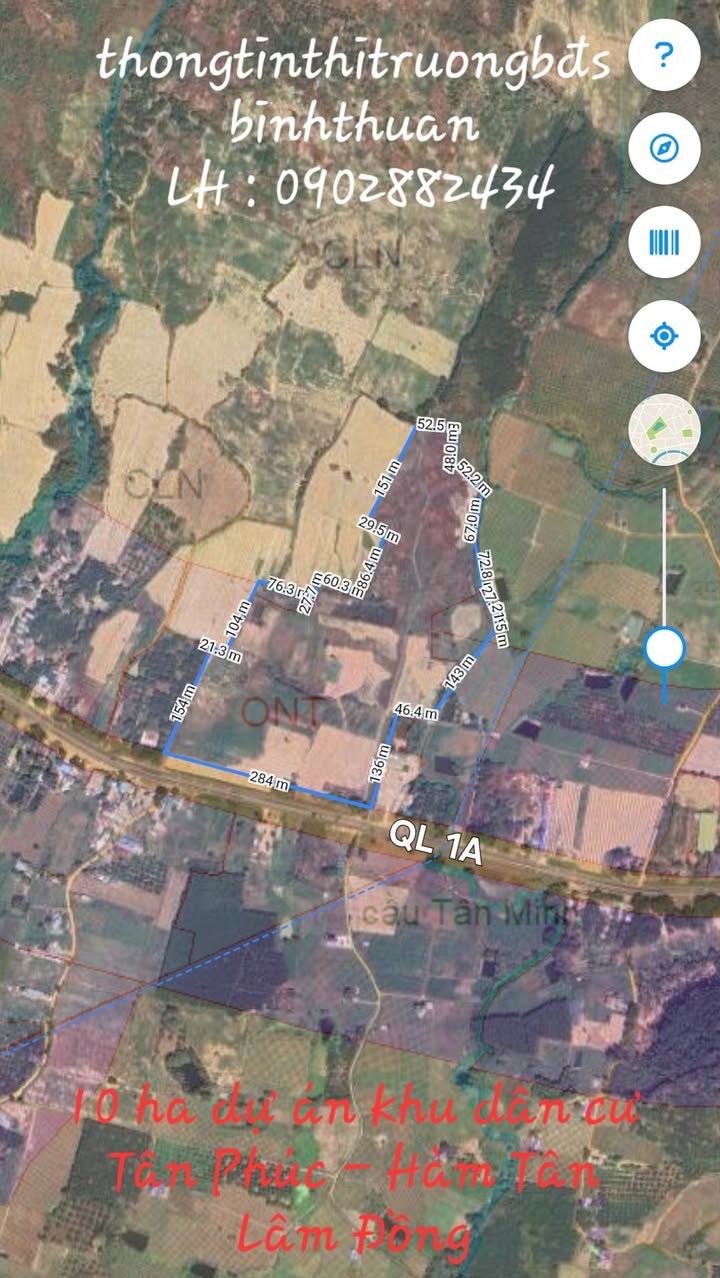Tap the vertical overlay slider handle
720x1278 pixels.
(x=664, y=648)
